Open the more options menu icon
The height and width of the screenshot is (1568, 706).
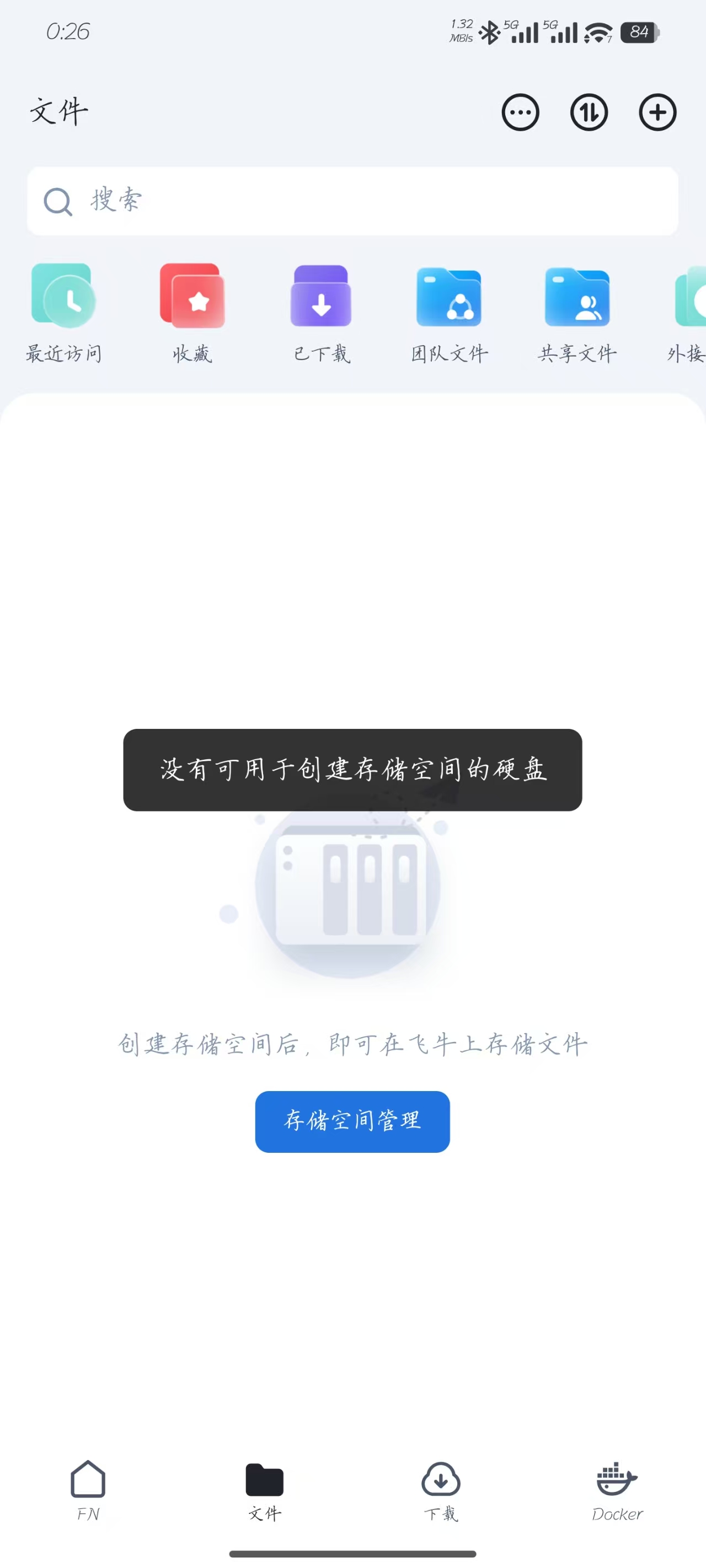click(520, 112)
